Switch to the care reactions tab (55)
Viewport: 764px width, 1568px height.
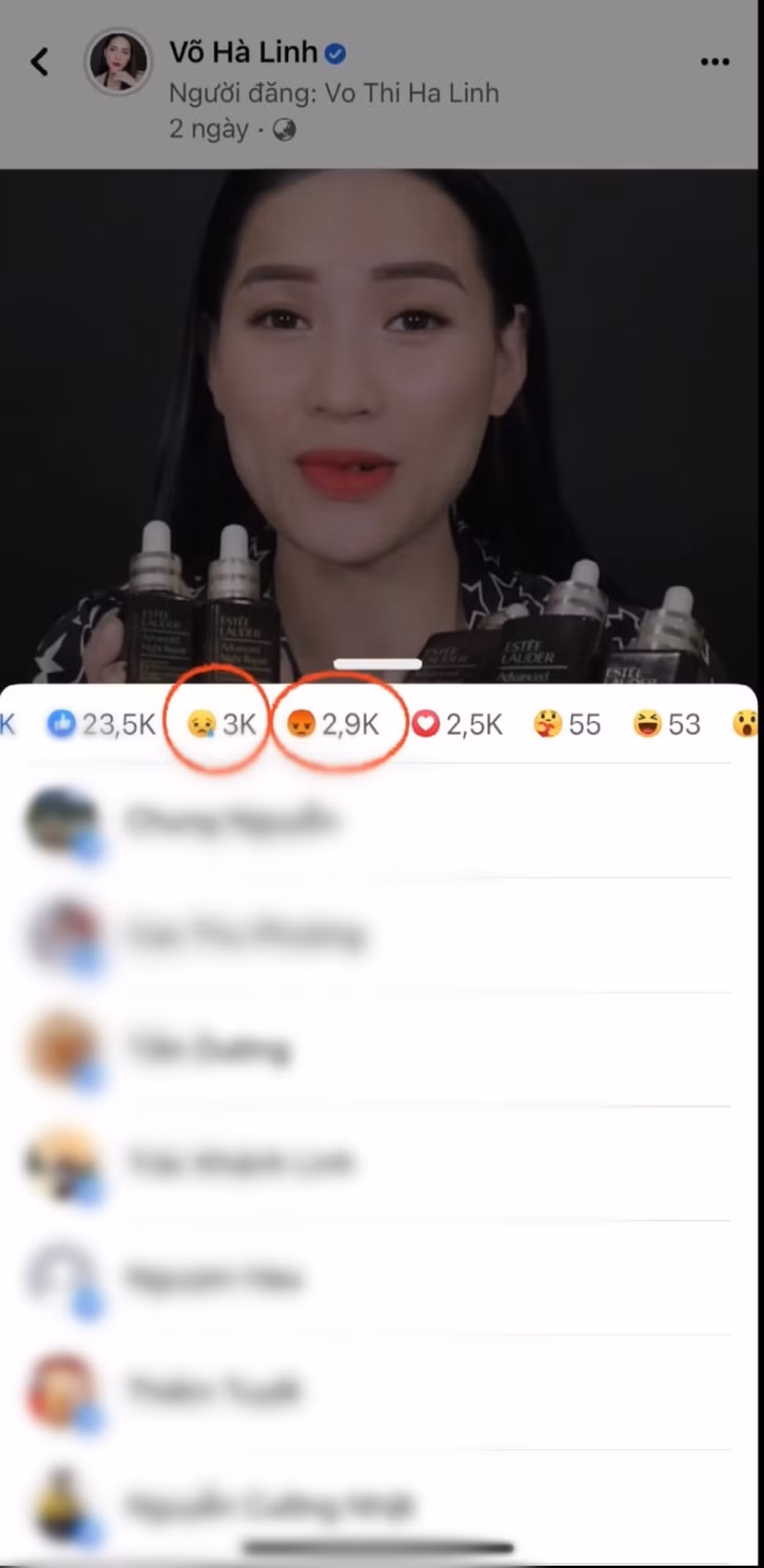click(x=567, y=724)
